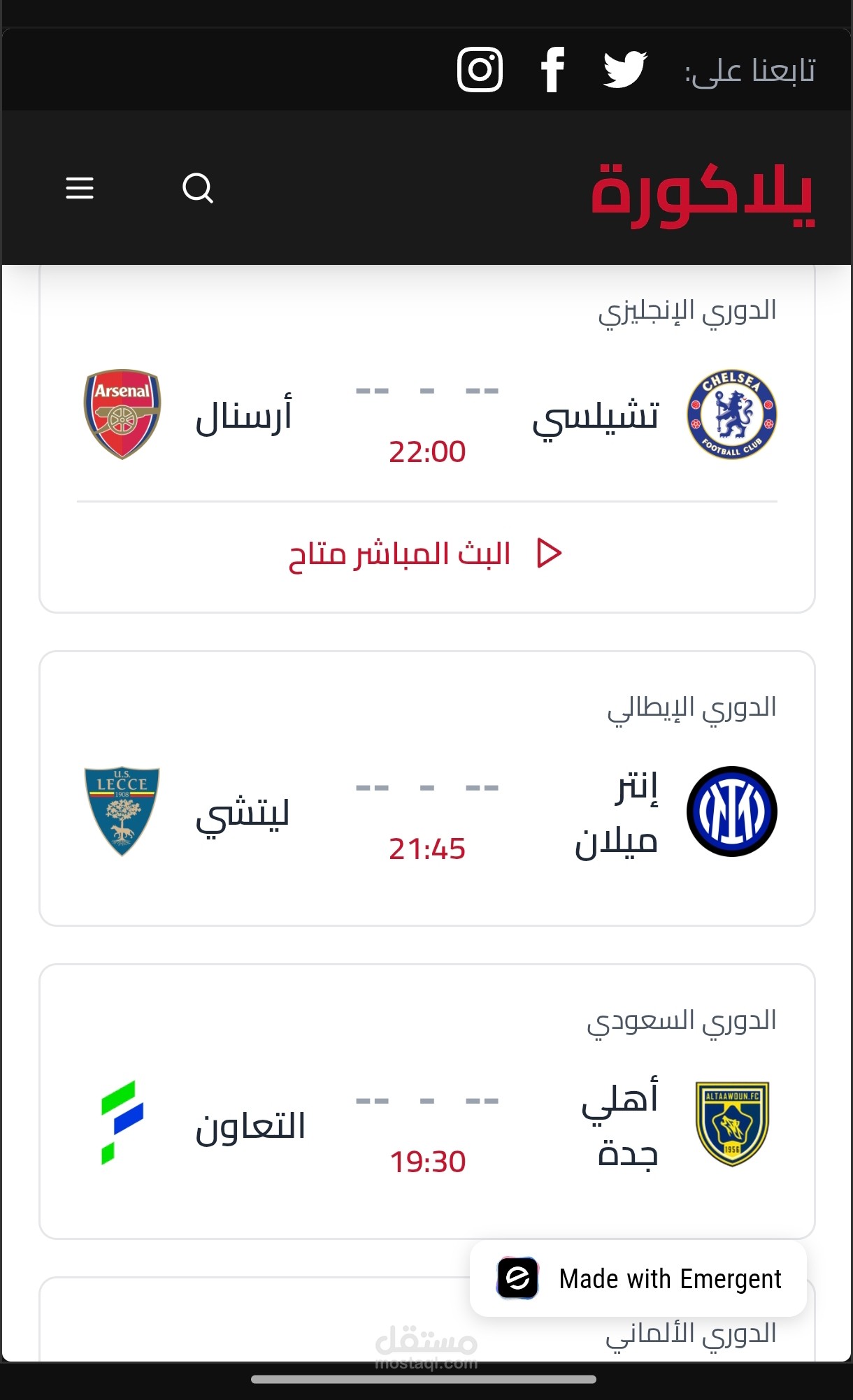Open the Instagram page link
853x1400 pixels.
click(x=480, y=69)
